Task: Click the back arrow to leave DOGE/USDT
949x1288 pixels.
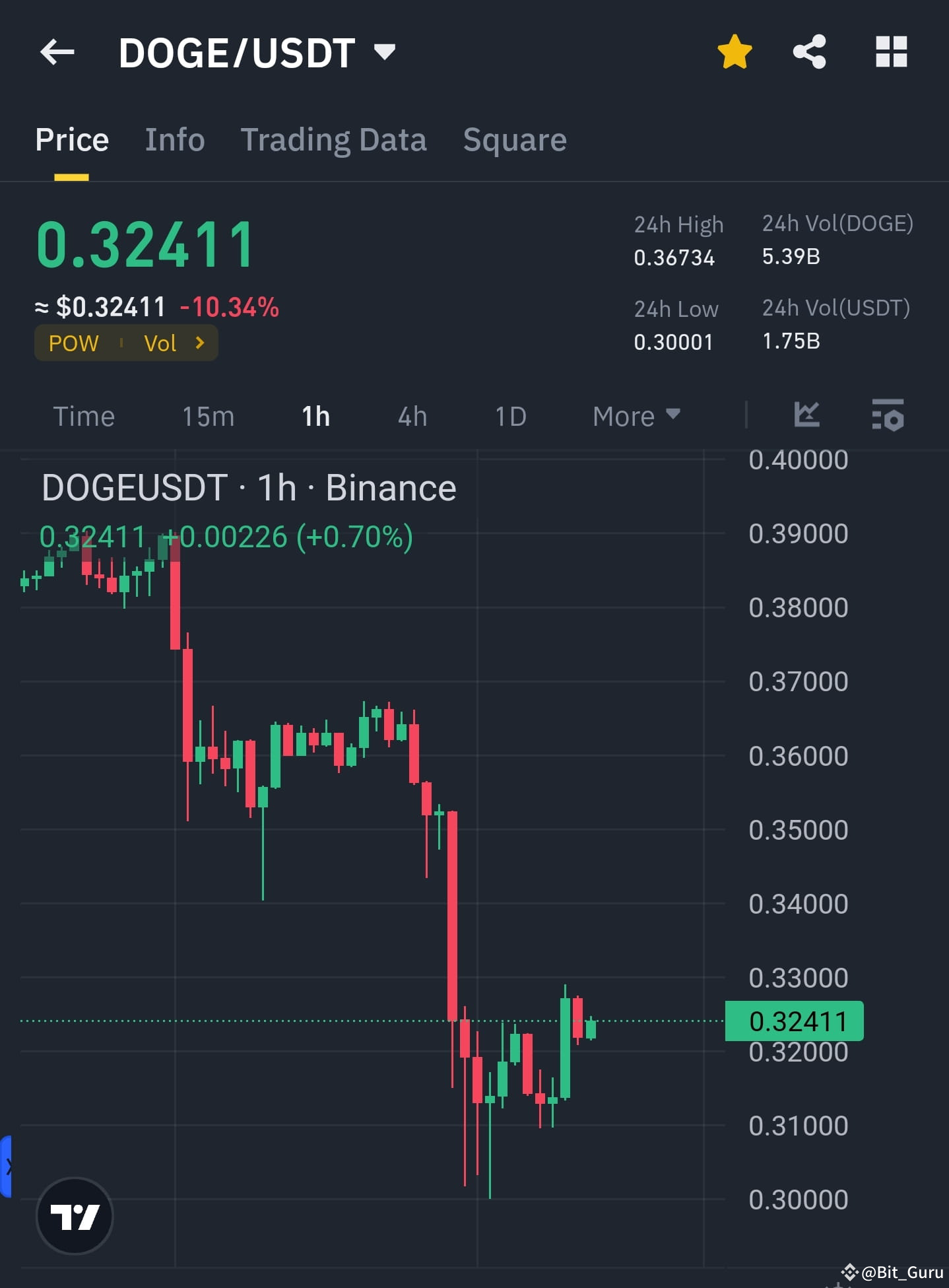Action: pyautogui.click(x=57, y=52)
